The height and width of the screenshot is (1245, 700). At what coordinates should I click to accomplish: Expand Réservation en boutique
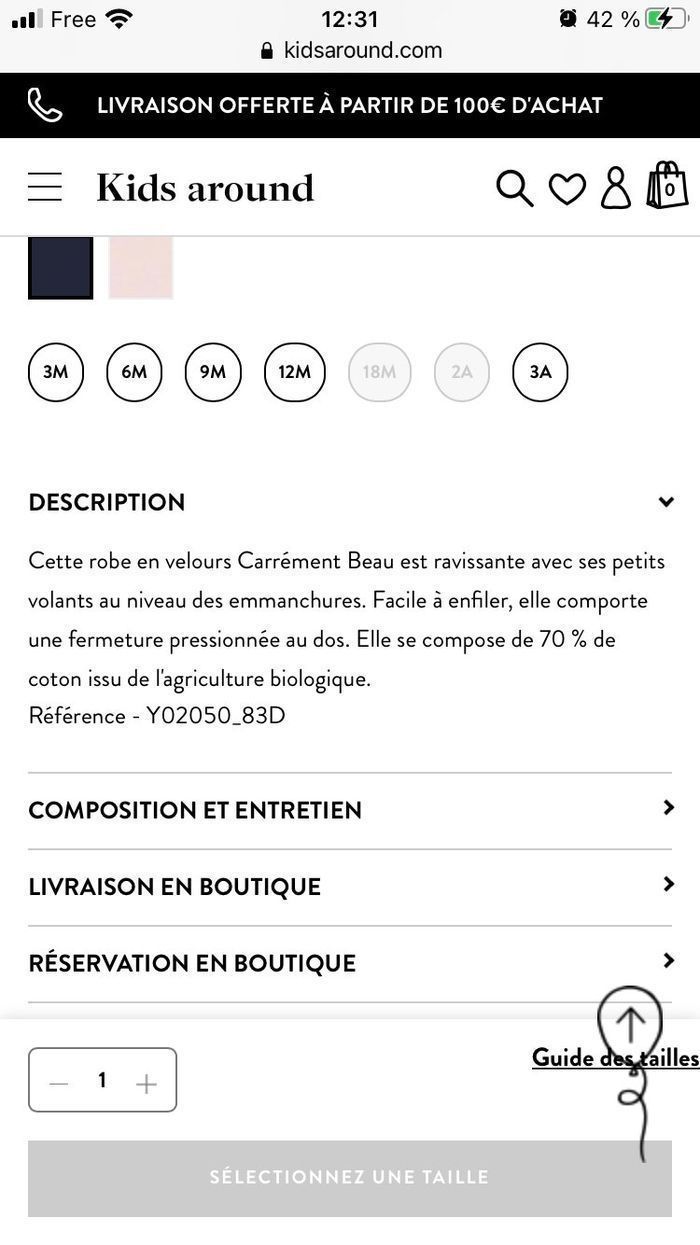[x=349, y=963]
